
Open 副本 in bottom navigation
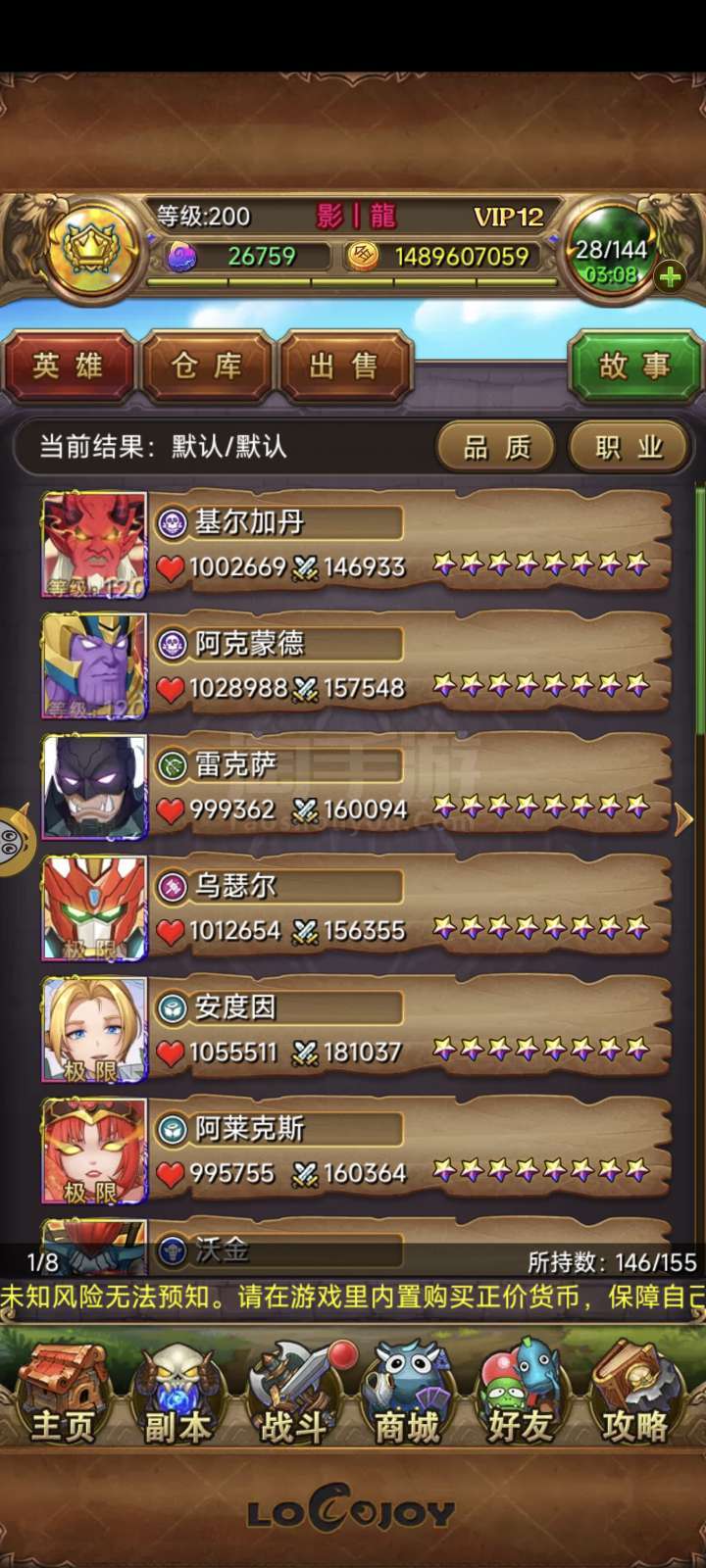(x=177, y=1394)
